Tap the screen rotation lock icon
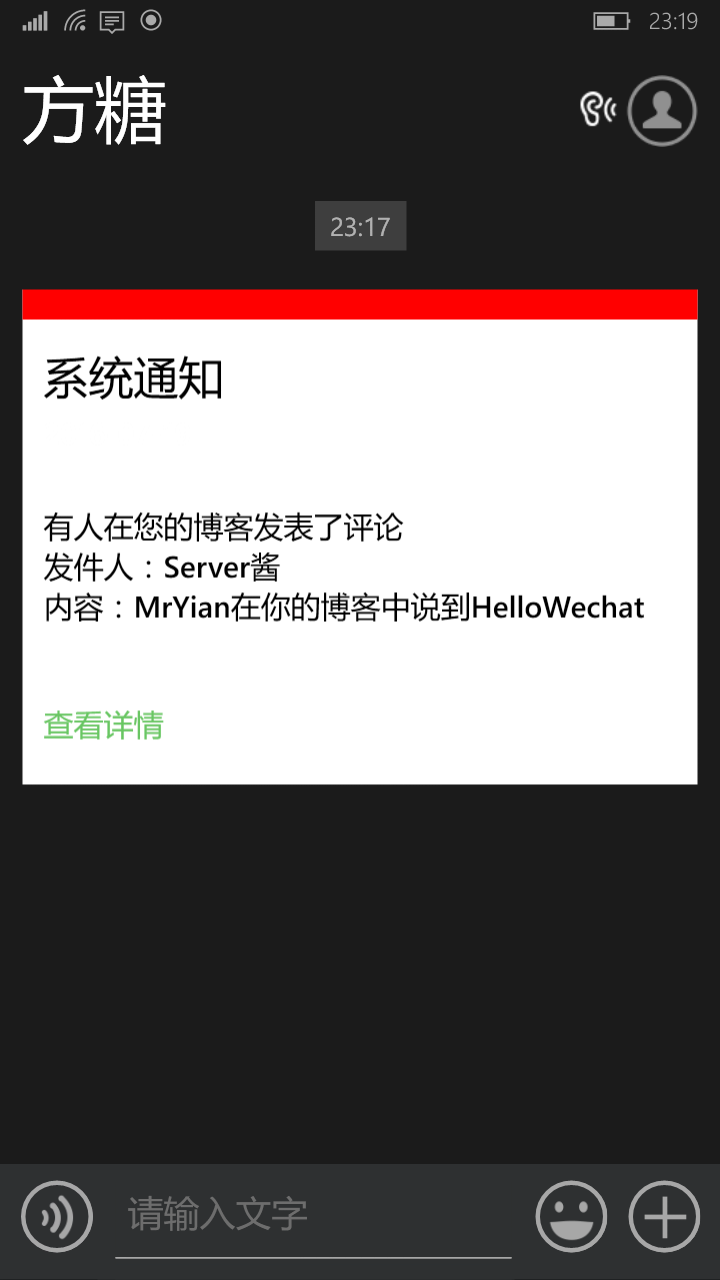The height and width of the screenshot is (1280, 720). coord(151,20)
